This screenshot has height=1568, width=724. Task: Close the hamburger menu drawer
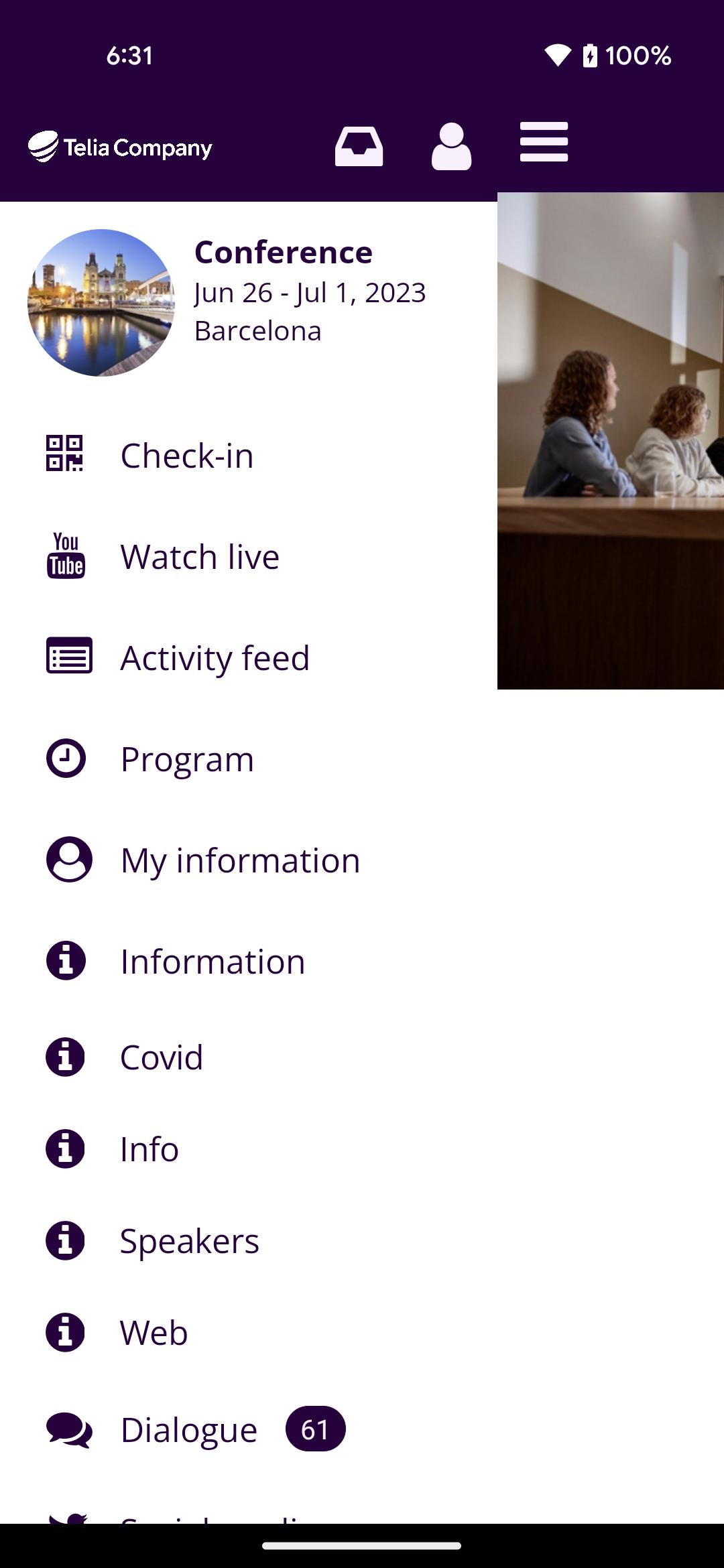[544, 142]
